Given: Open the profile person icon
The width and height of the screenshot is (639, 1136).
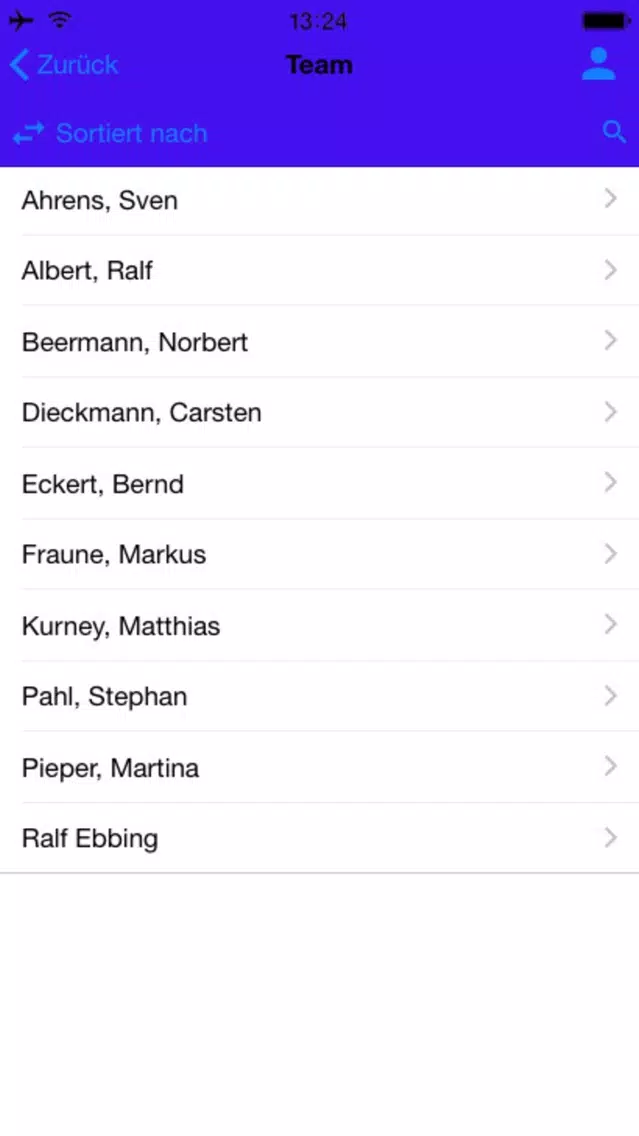Looking at the screenshot, I should [598, 64].
